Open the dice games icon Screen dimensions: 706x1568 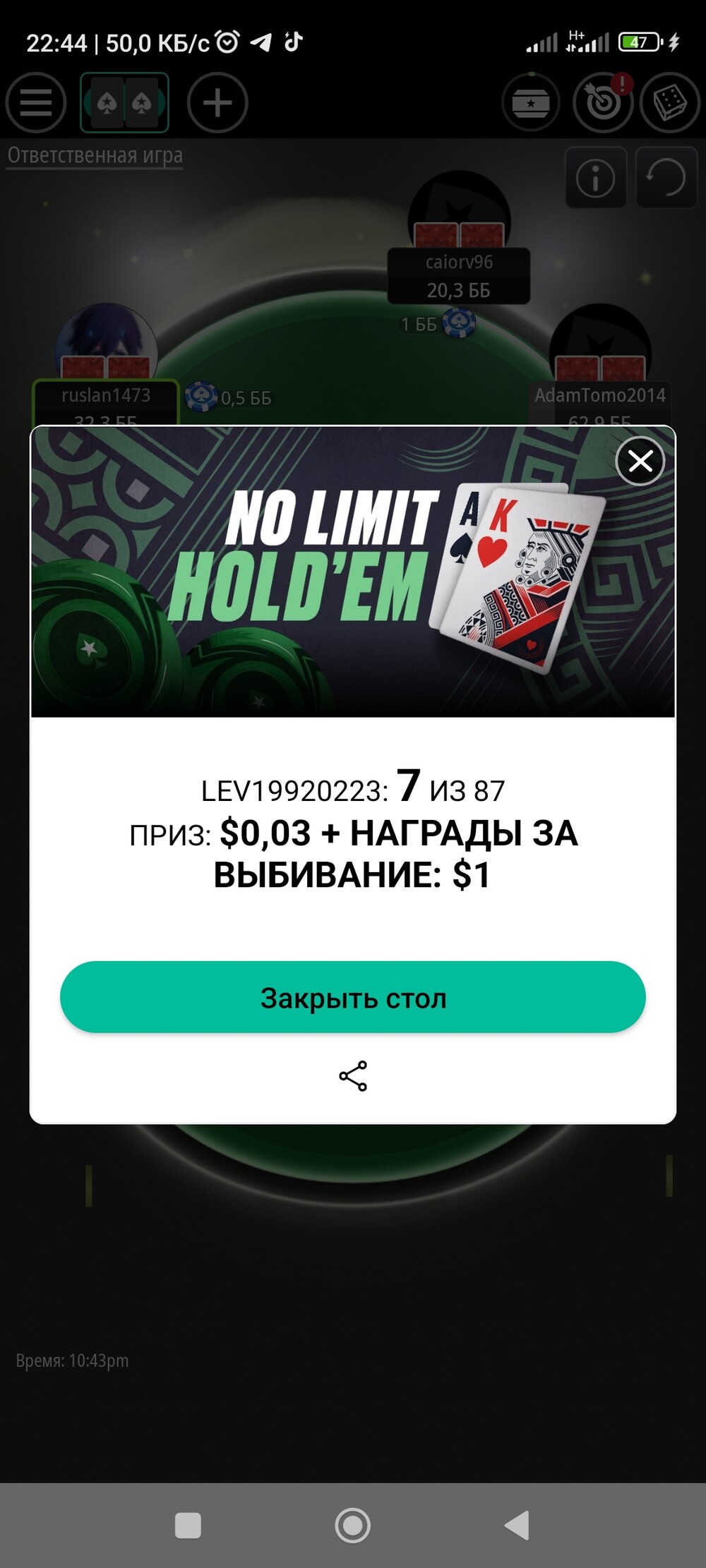pos(669,103)
